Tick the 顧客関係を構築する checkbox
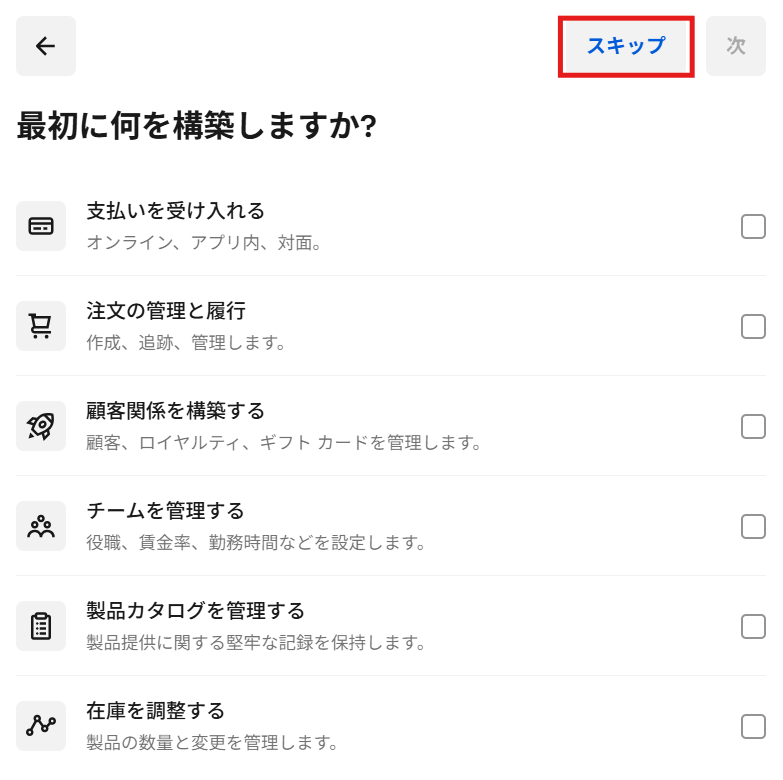 tap(753, 427)
